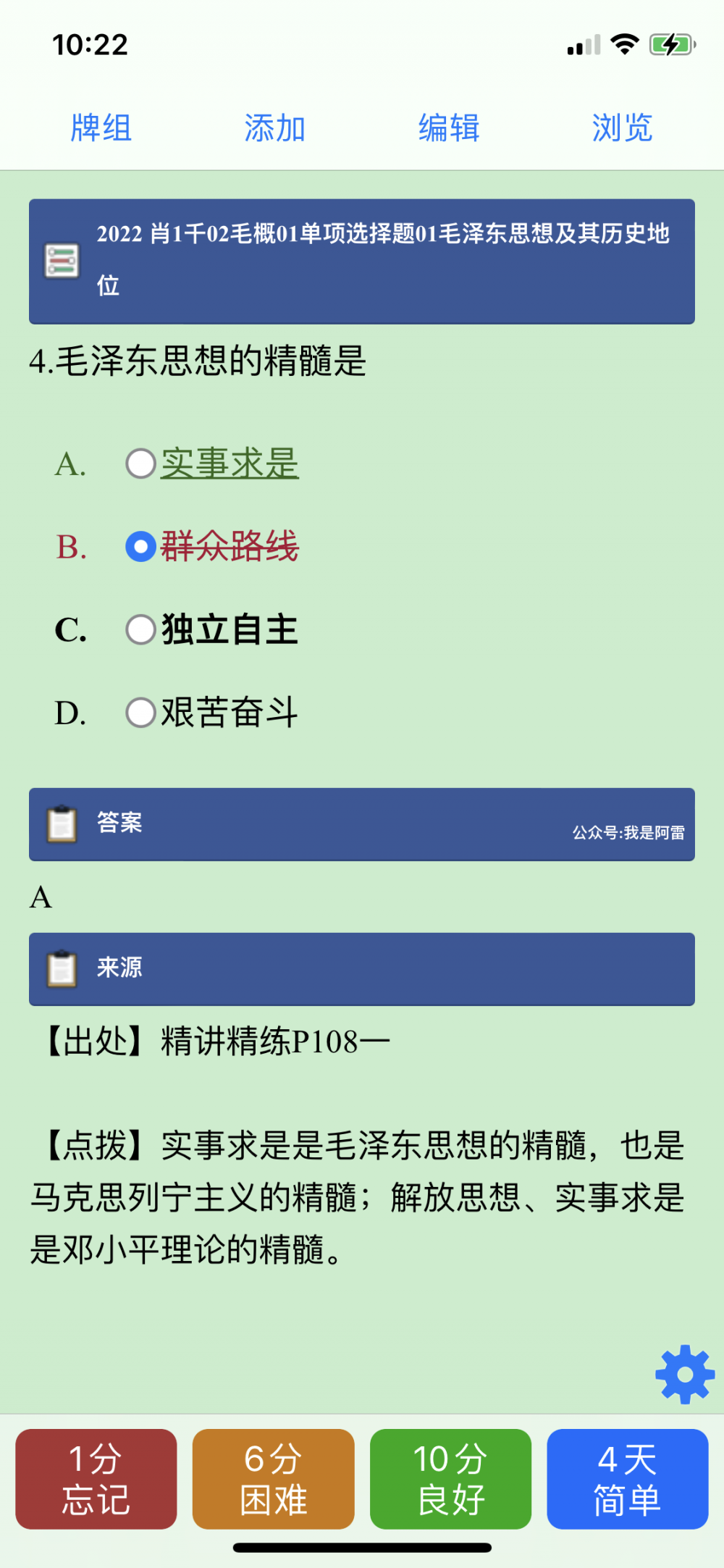Choose option D 艰苦奋斗
The height and width of the screenshot is (1568, 724).
pyautogui.click(x=141, y=712)
